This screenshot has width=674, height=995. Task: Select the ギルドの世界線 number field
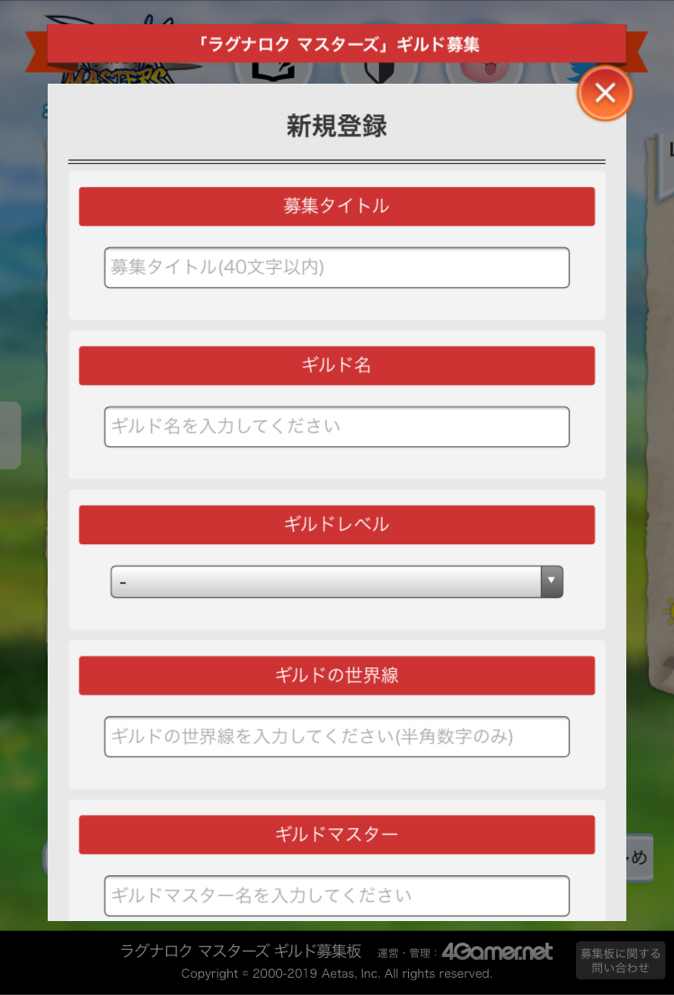click(x=336, y=737)
